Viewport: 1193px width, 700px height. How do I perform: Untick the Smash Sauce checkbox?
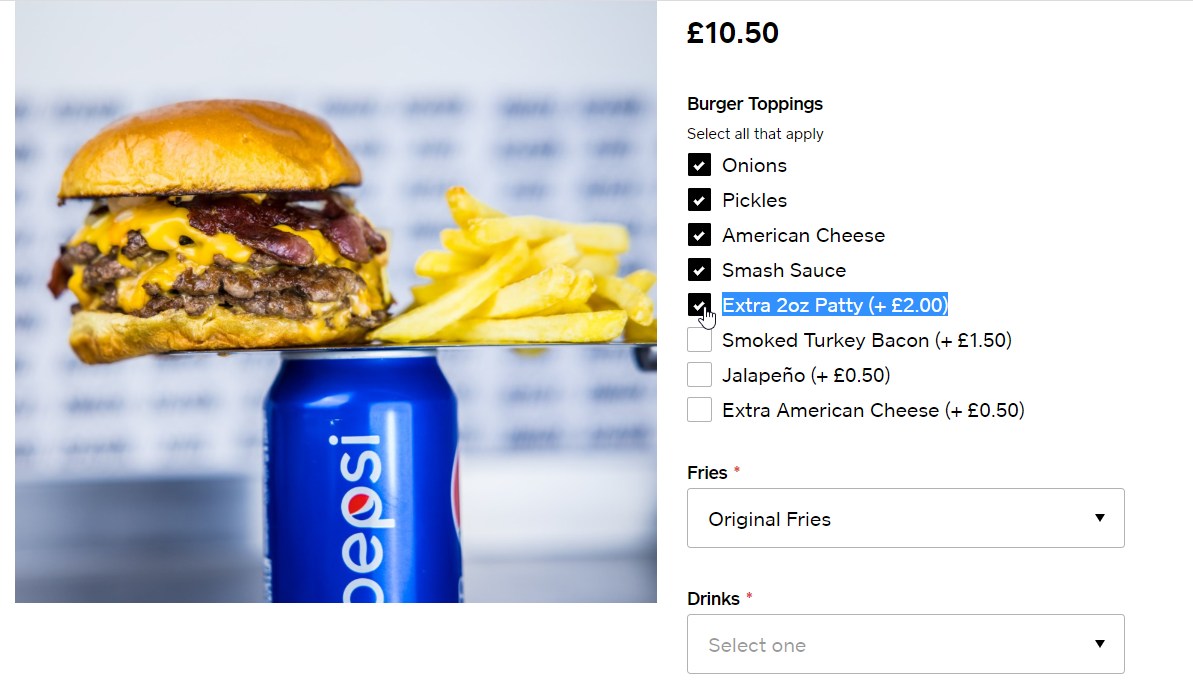click(x=699, y=270)
